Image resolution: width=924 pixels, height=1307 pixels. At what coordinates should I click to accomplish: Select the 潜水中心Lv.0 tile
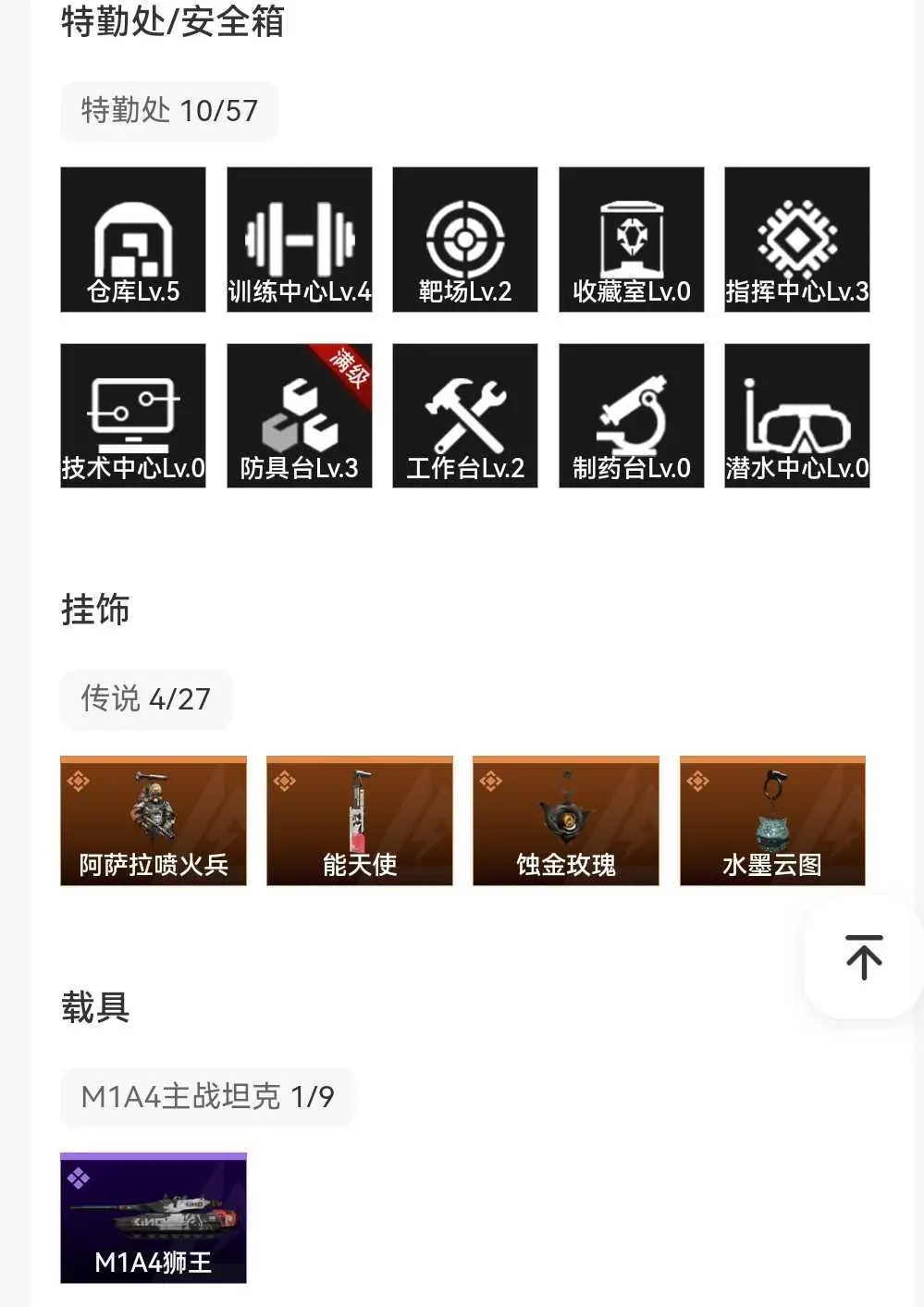pos(796,415)
